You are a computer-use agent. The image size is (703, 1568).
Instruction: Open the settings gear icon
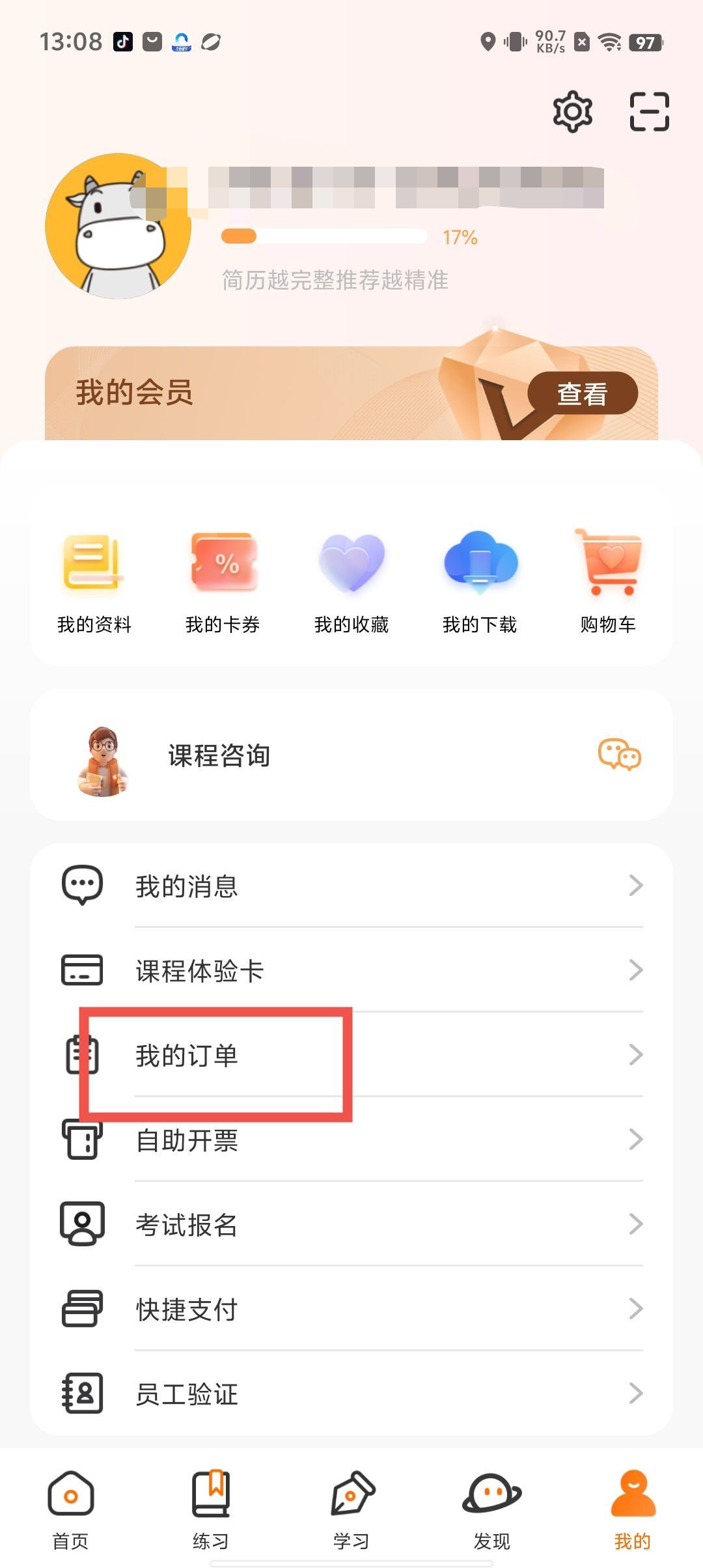[x=572, y=112]
